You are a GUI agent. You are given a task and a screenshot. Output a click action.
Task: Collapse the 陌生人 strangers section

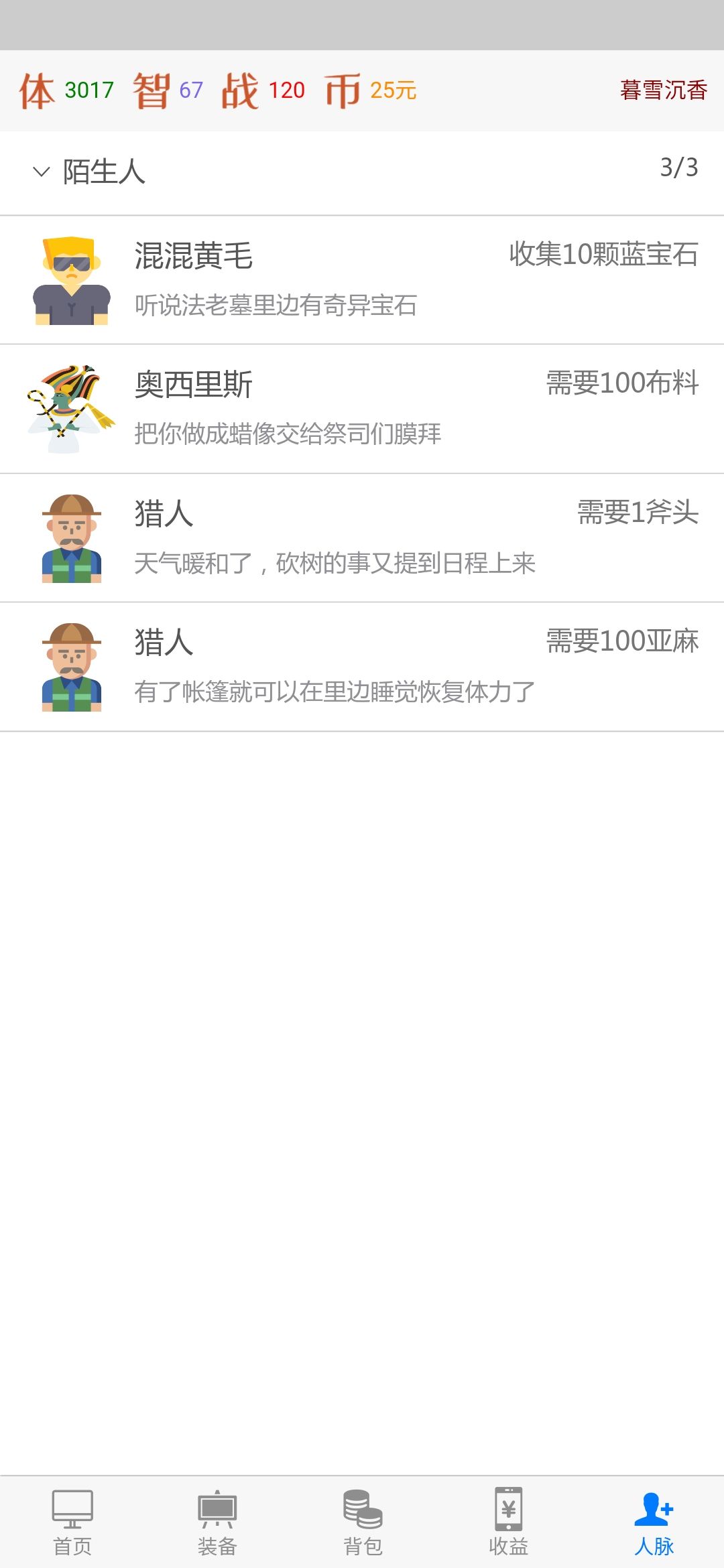point(40,171)
